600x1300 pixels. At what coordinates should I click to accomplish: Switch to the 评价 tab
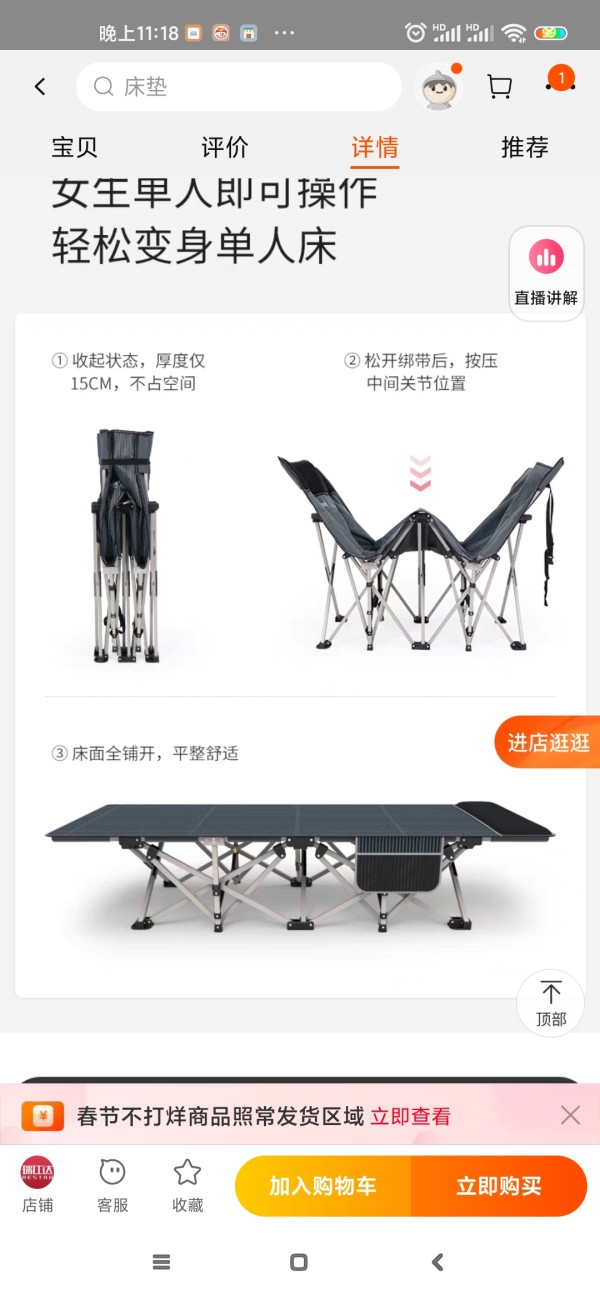pos(225,148)
